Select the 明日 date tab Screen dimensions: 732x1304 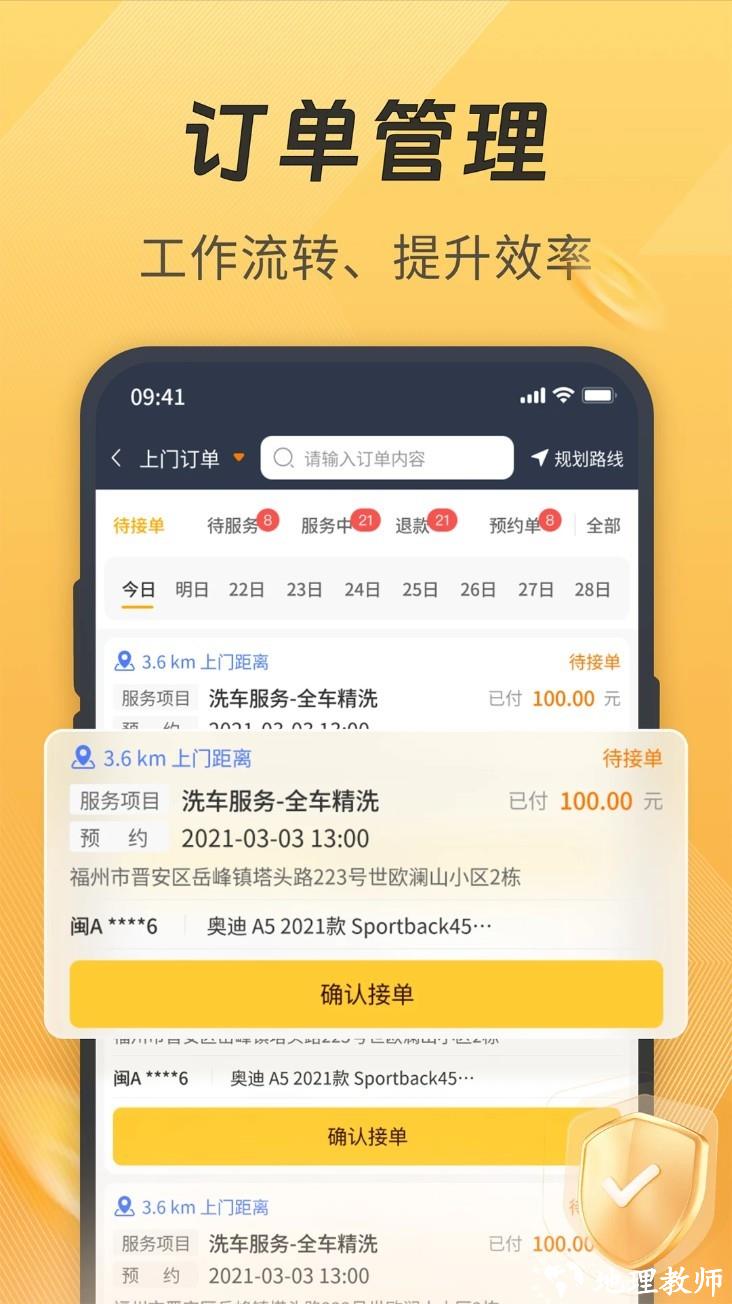click(x=192, y=589)
